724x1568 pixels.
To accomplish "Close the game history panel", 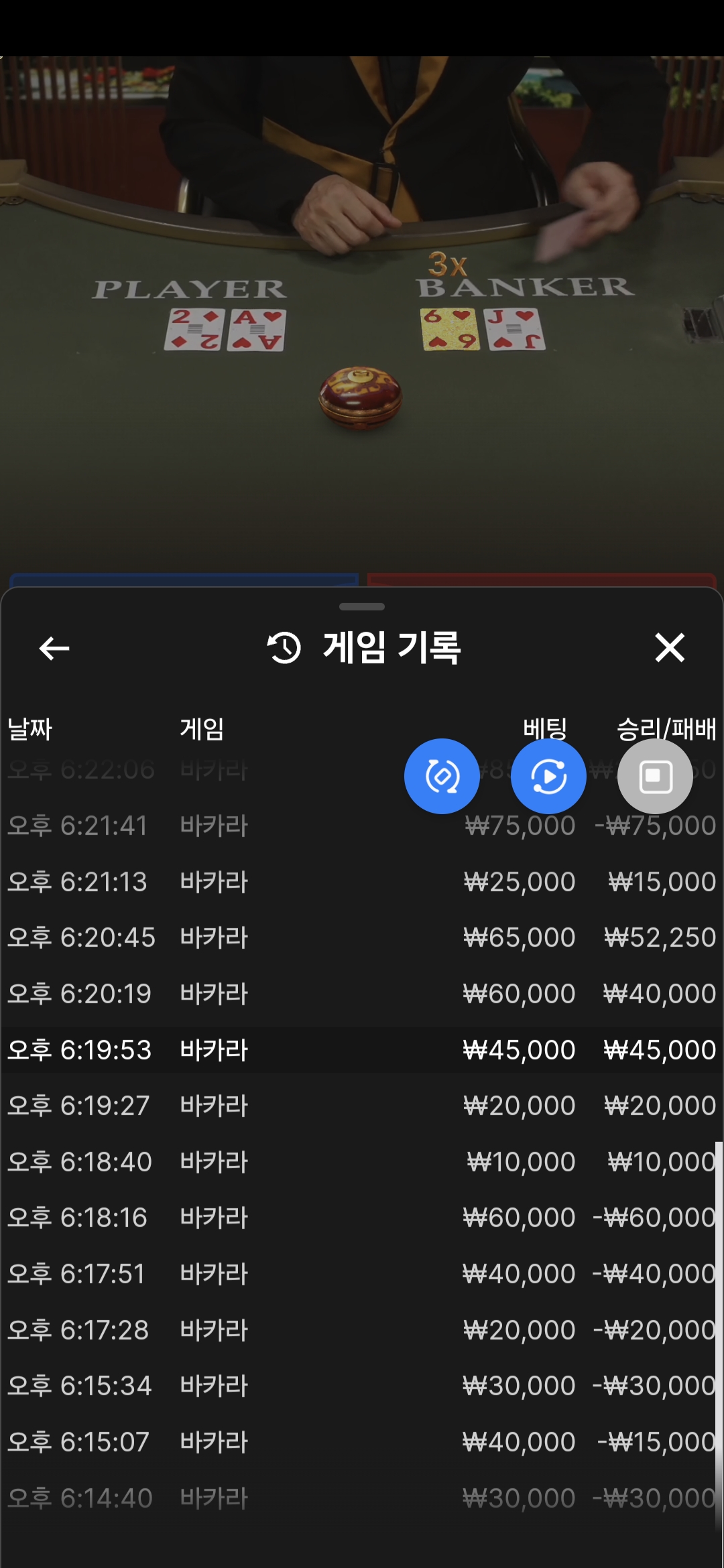I will (x=670, y=648).
